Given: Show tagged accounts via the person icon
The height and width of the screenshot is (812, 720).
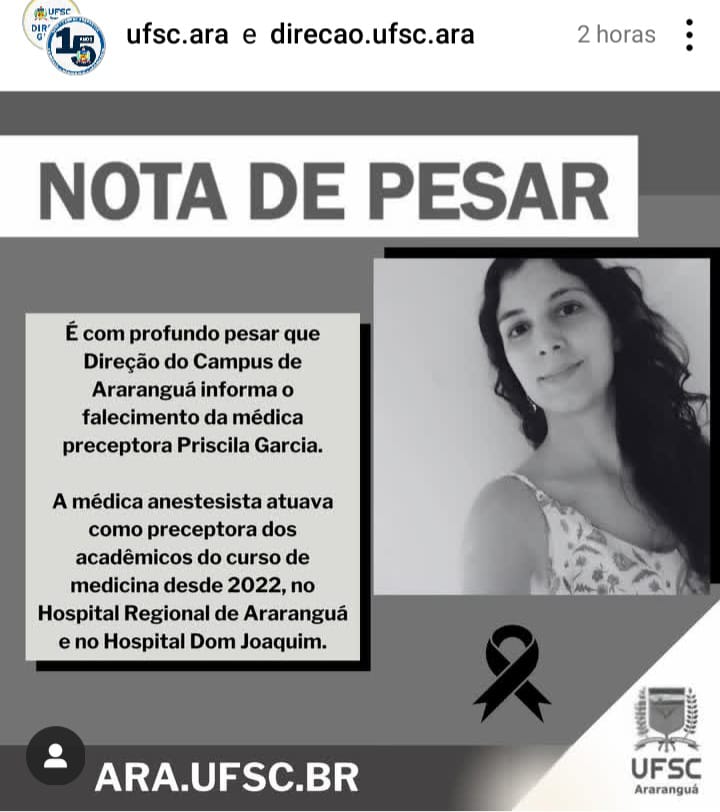Looking at the screenshot, I should pos(56,757).
